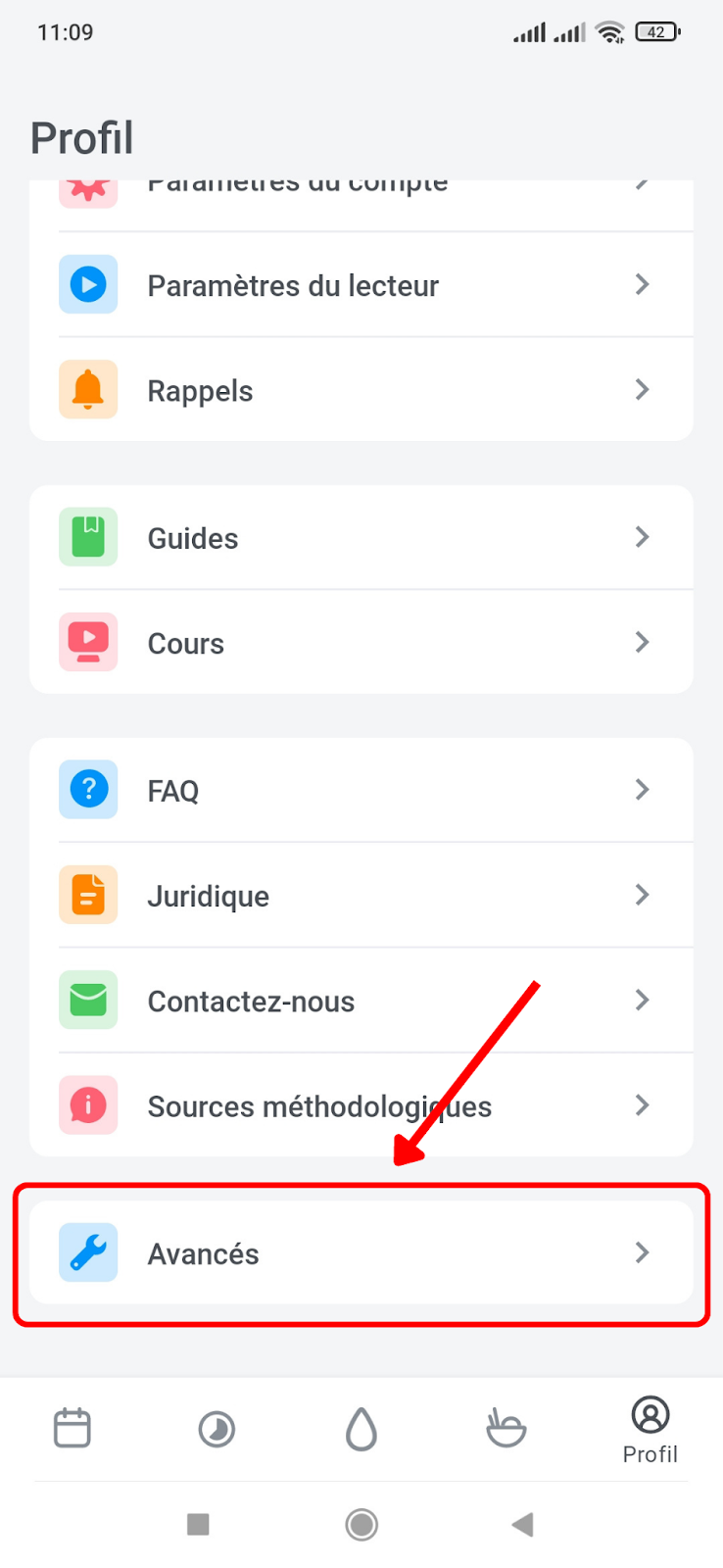Switch to the timer circle tab

217,1430
